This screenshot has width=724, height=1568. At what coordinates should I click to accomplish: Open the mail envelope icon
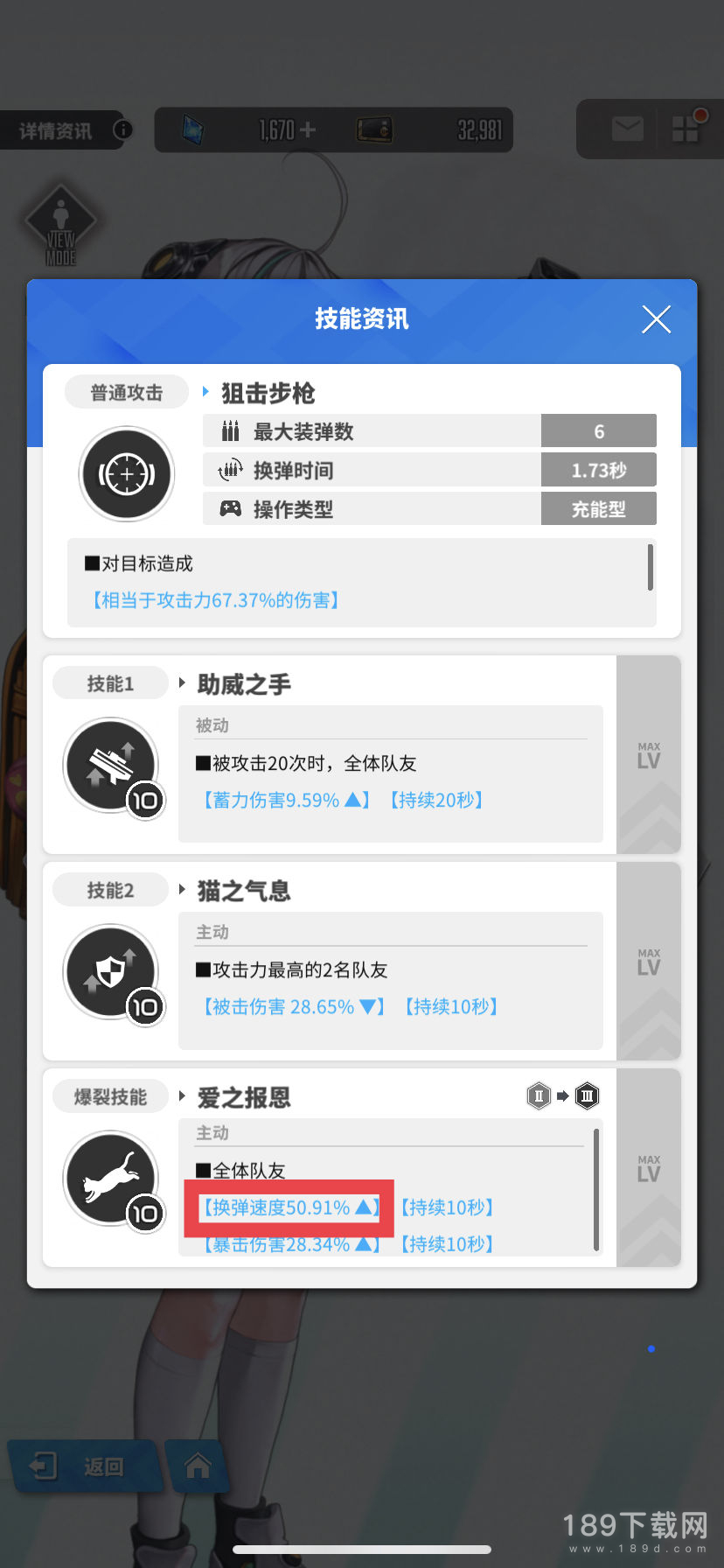pyautogui.click(x=627, y=129)
